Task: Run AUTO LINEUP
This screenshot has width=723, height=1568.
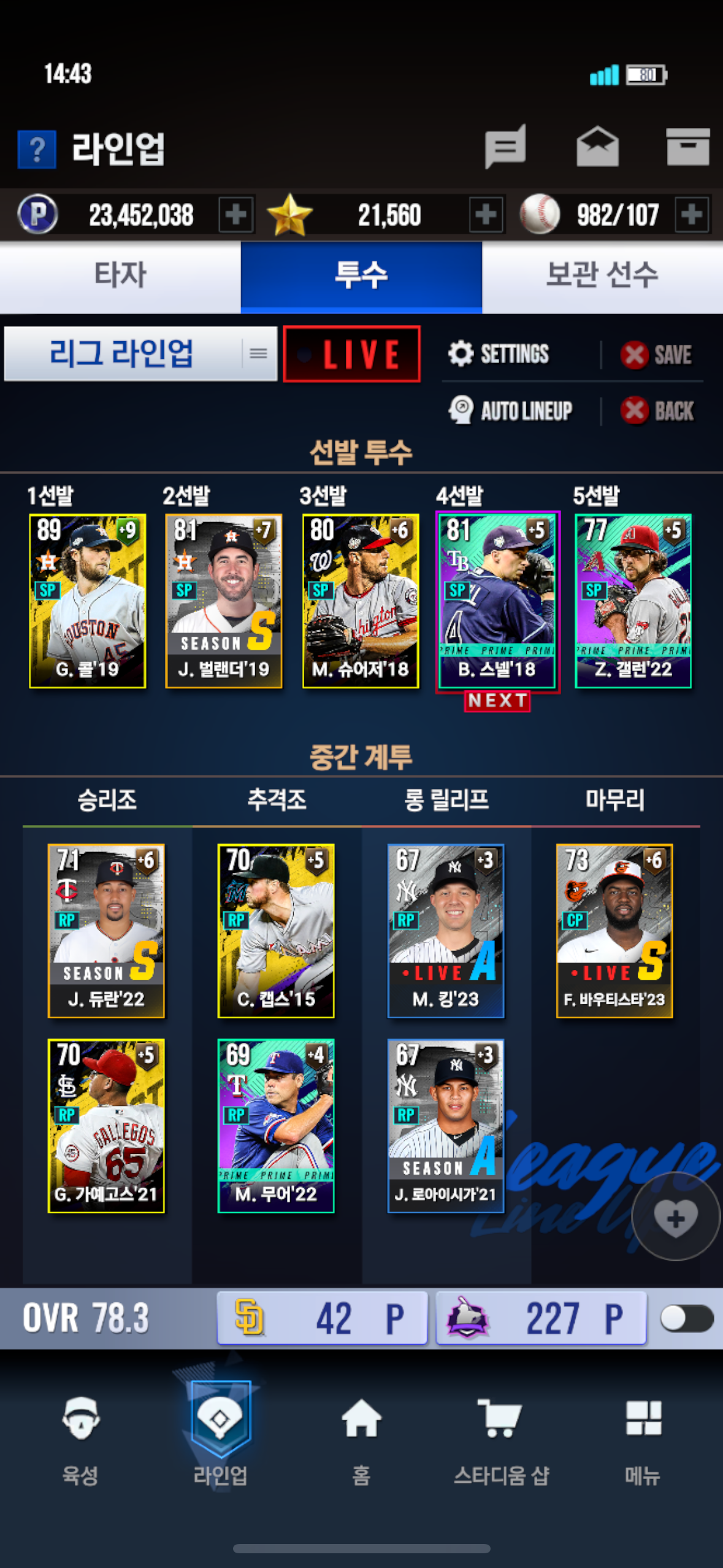Action: (510, 410)
